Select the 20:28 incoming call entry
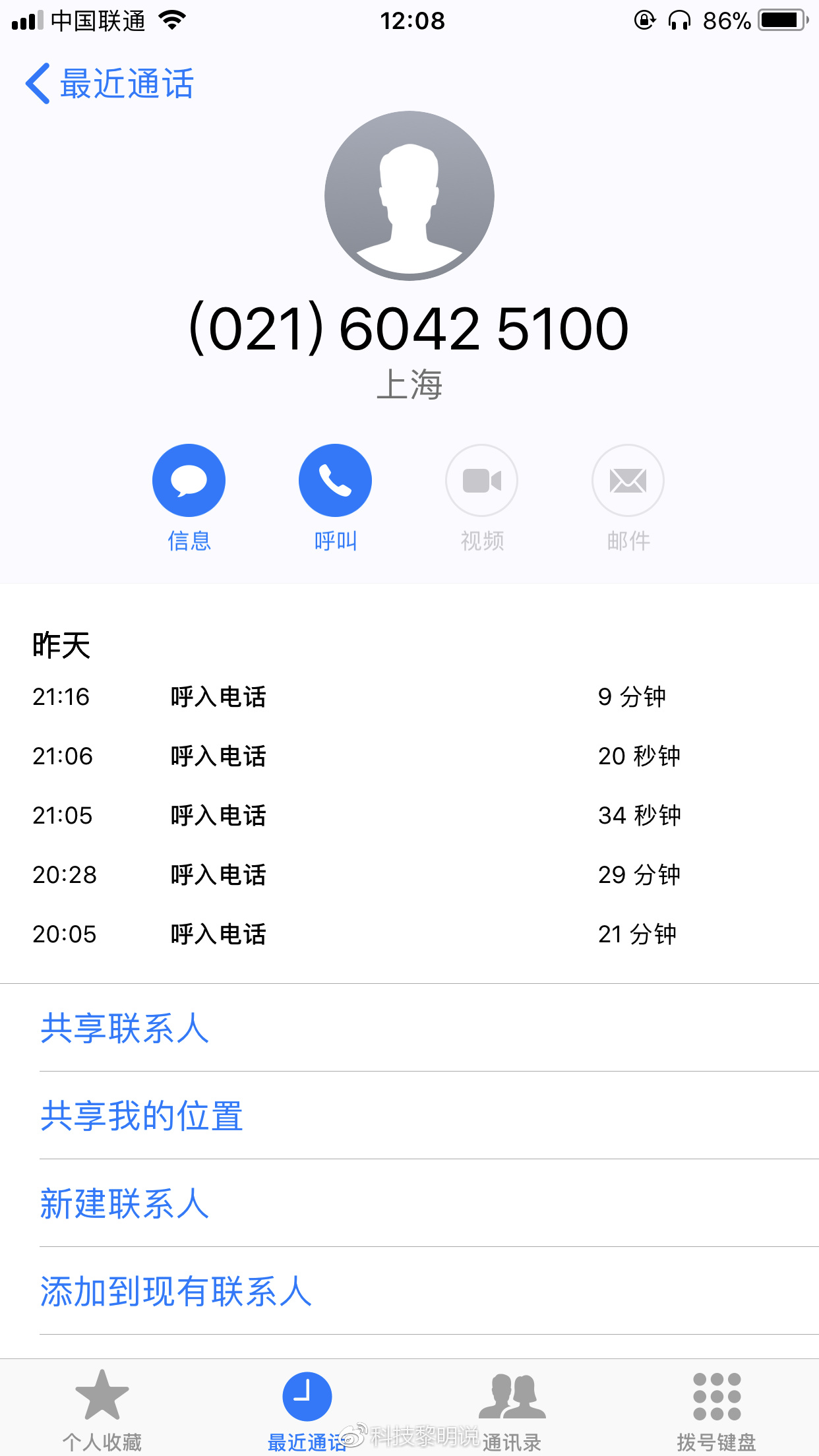 point(409,875)
